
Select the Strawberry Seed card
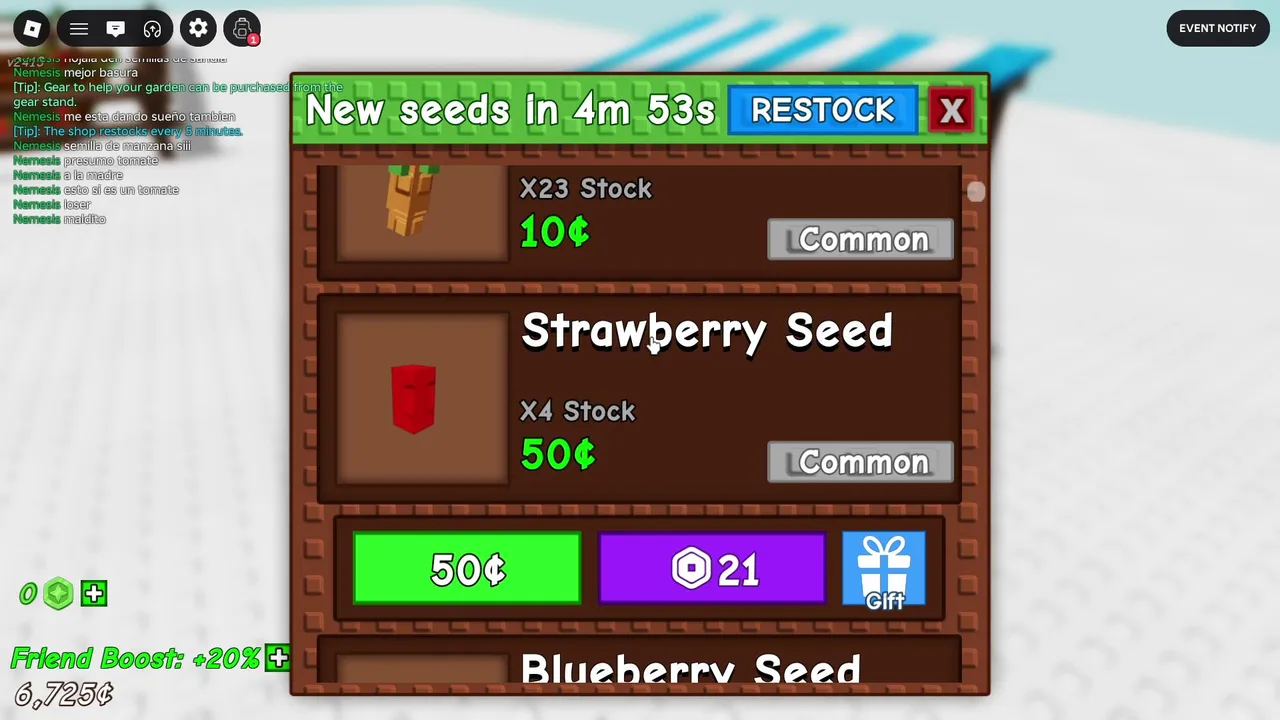click(x=640, y=398)
